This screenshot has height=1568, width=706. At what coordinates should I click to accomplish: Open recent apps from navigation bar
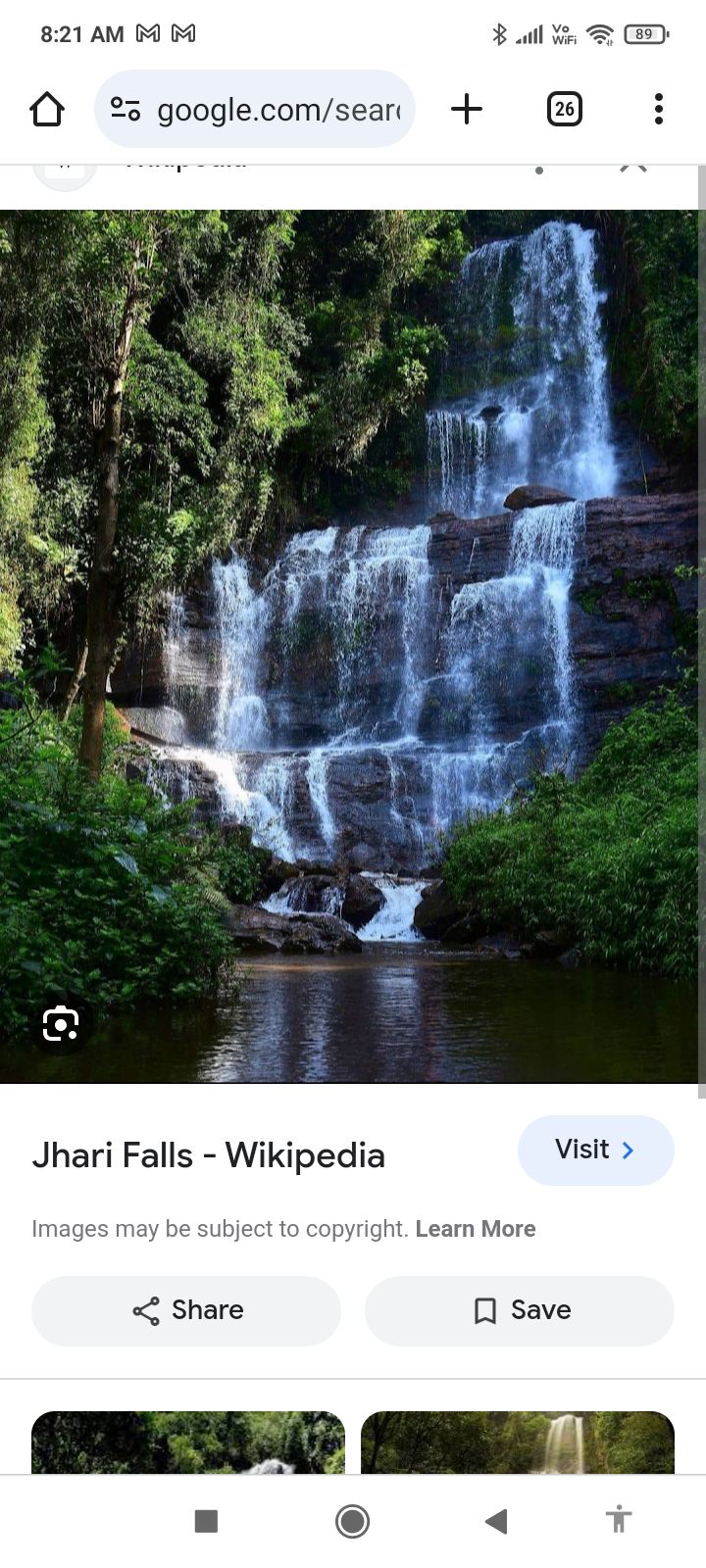tap(206, 1521)
